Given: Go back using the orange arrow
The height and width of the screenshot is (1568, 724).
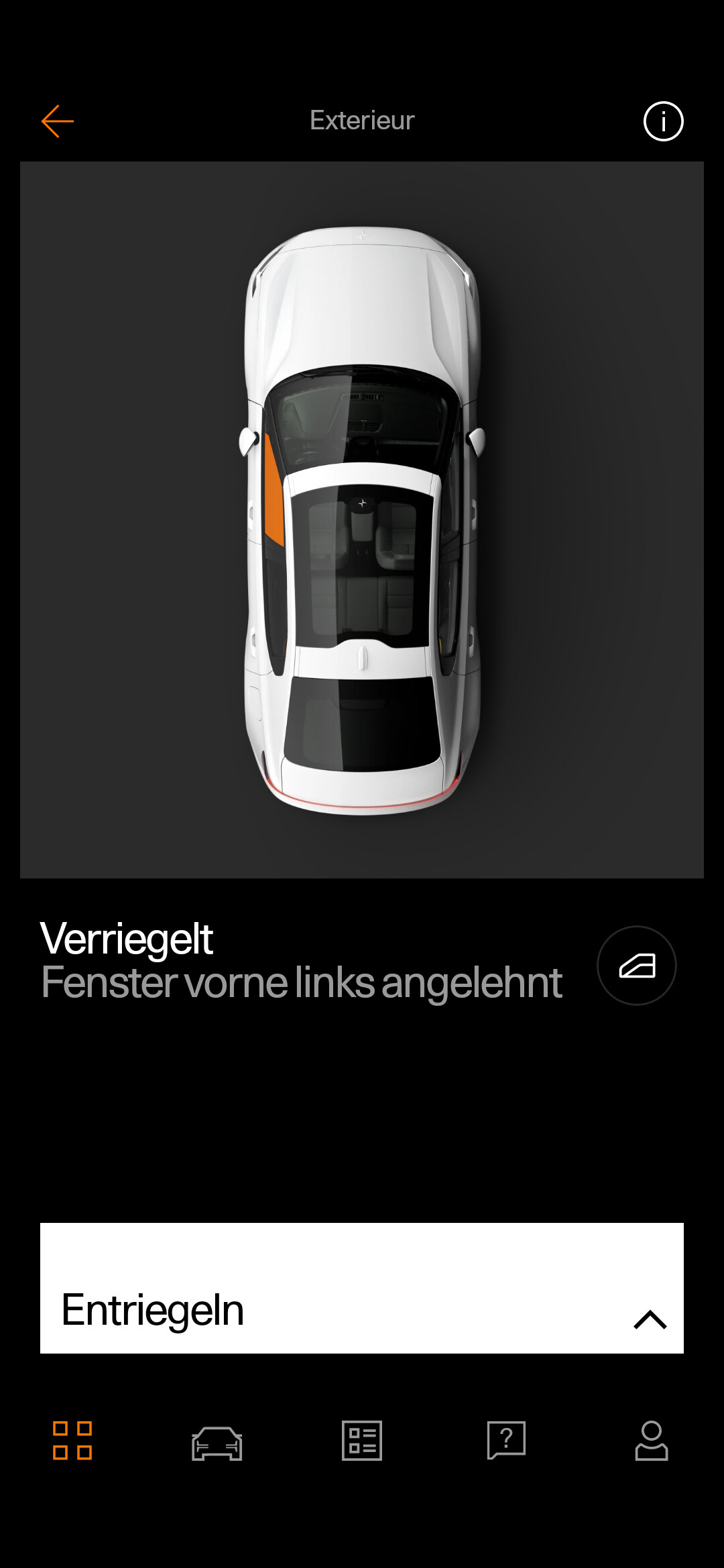Looking at the screenshot, I should (x=58, y=121).
